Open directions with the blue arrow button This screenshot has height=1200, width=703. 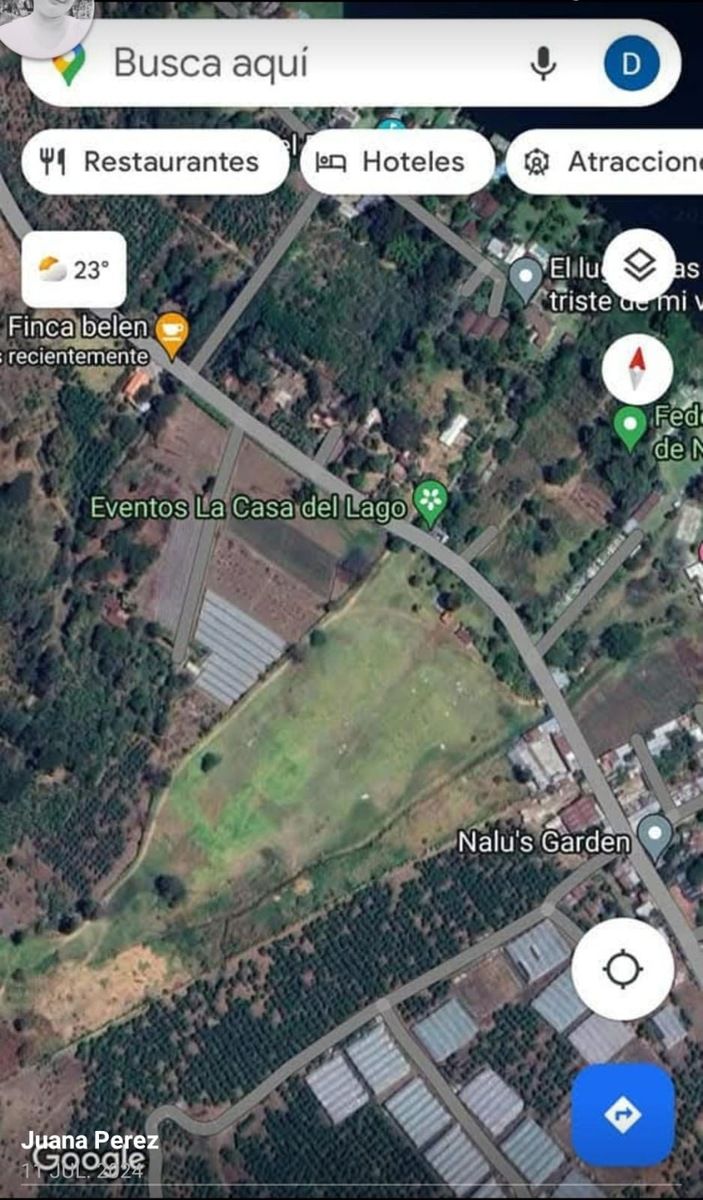[622, 1114]
